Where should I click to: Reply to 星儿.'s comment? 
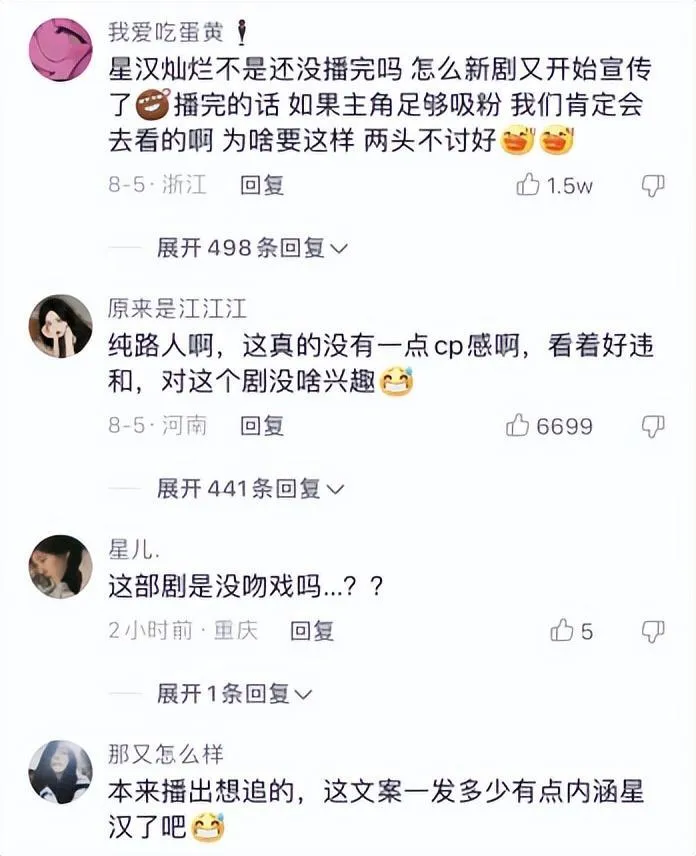pos(311,631)
